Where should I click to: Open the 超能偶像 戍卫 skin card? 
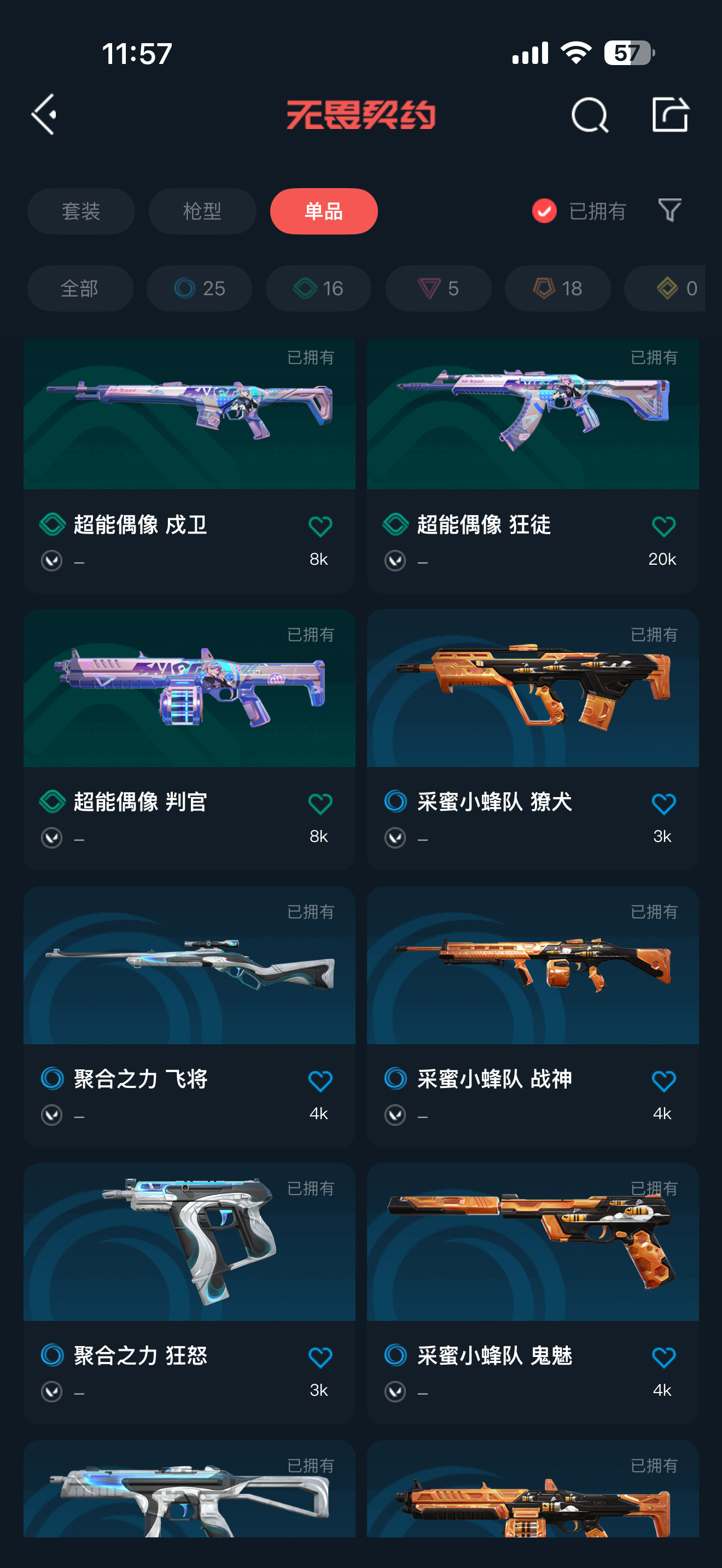pos(189,426)
